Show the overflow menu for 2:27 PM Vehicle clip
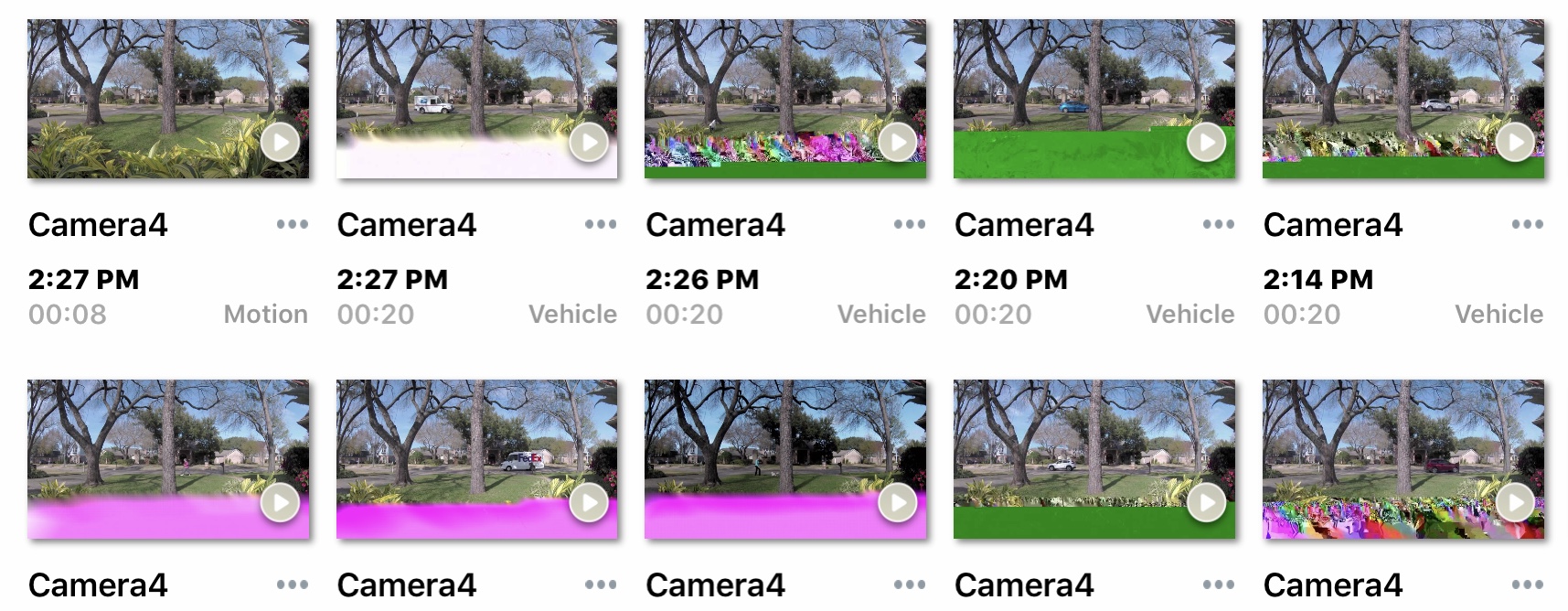This screenshot has width=1568, height=611. point(601,224)
